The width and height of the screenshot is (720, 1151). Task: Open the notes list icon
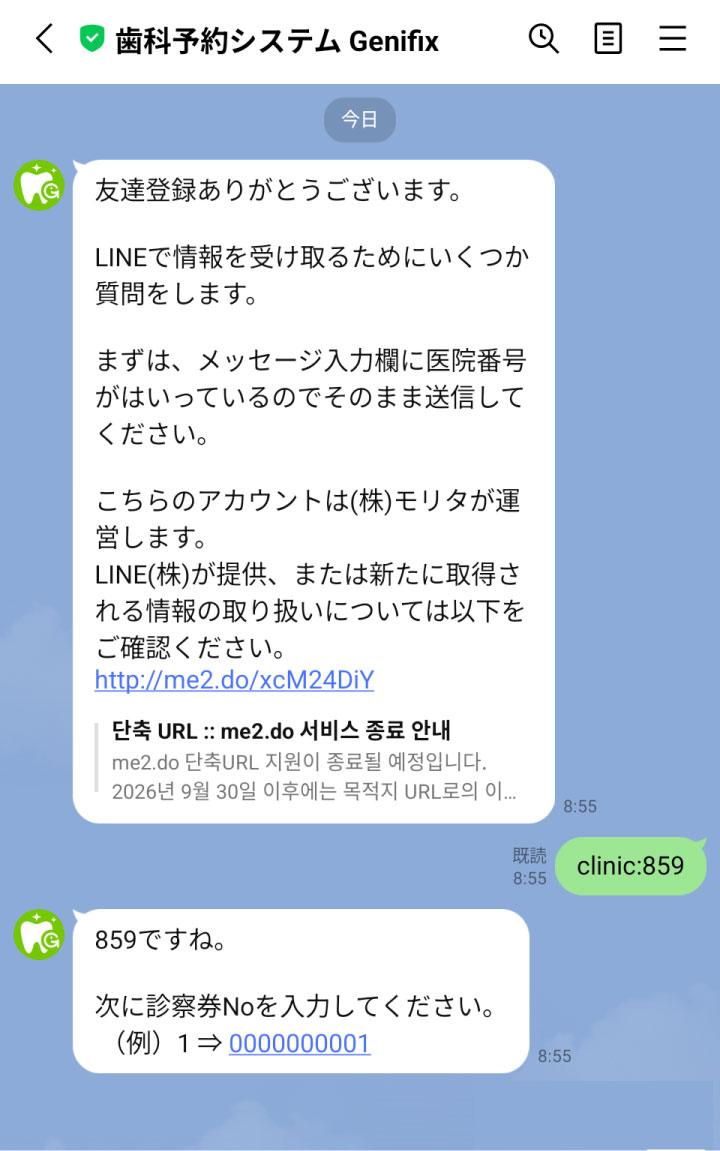click(x=608, y=40)
